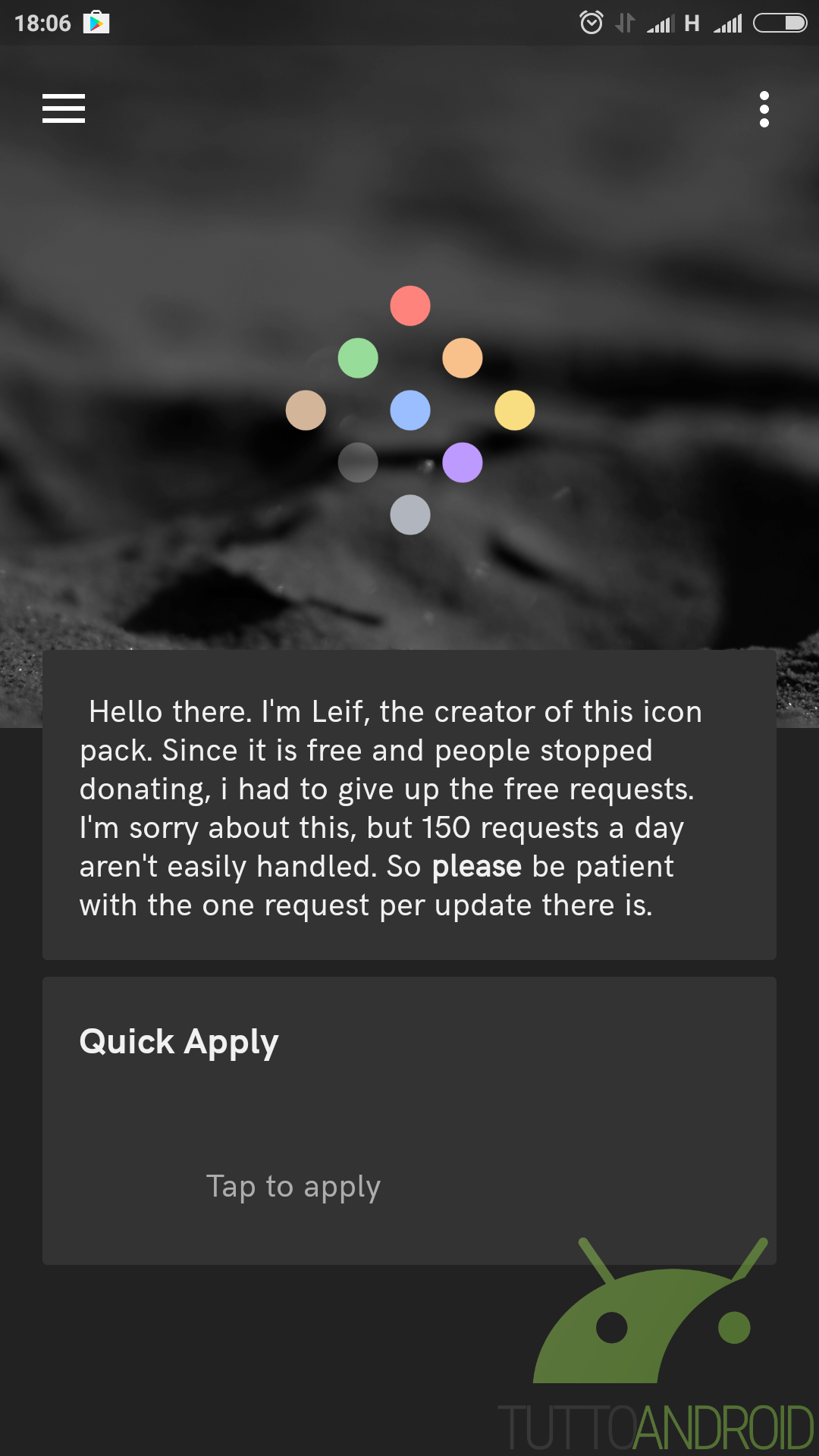Tap to apply the icon pack
Viewport: 819px width, 1456px height.
click(293, 1186)
